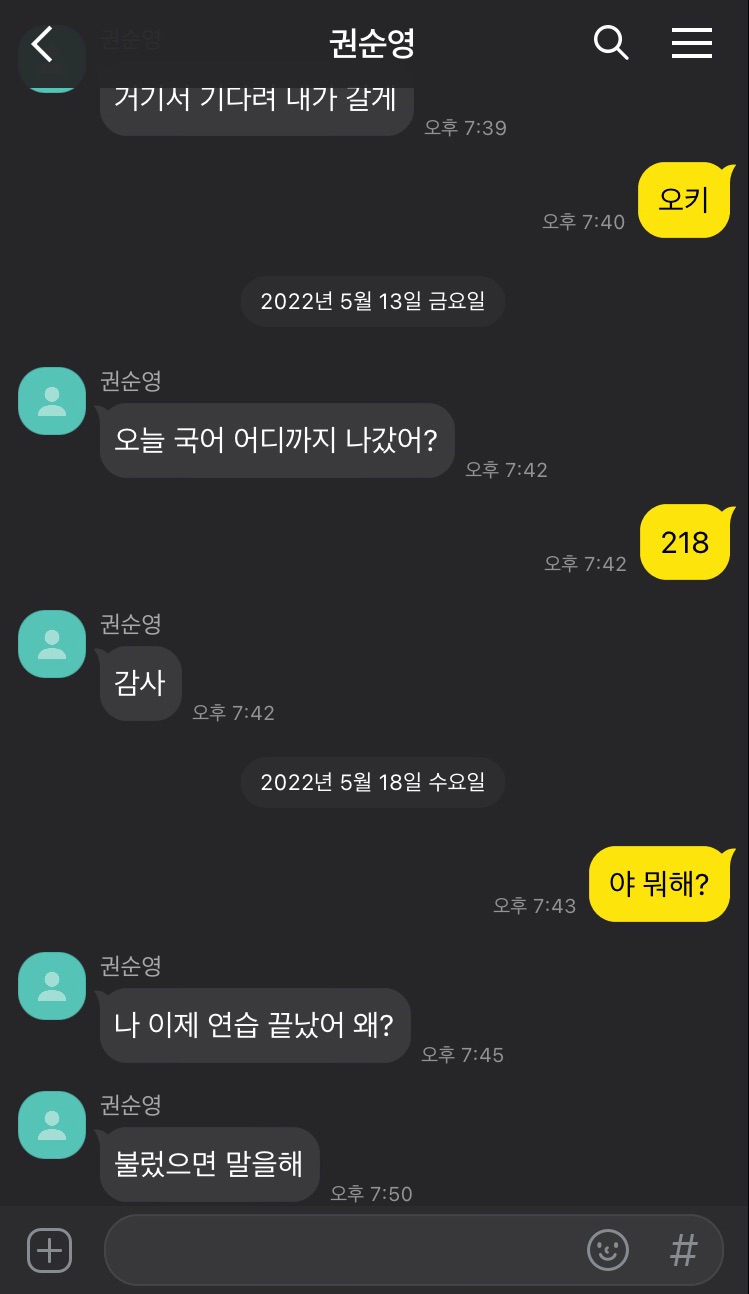
Task: Focus the message input field
Action: [x=340, y=1250]
